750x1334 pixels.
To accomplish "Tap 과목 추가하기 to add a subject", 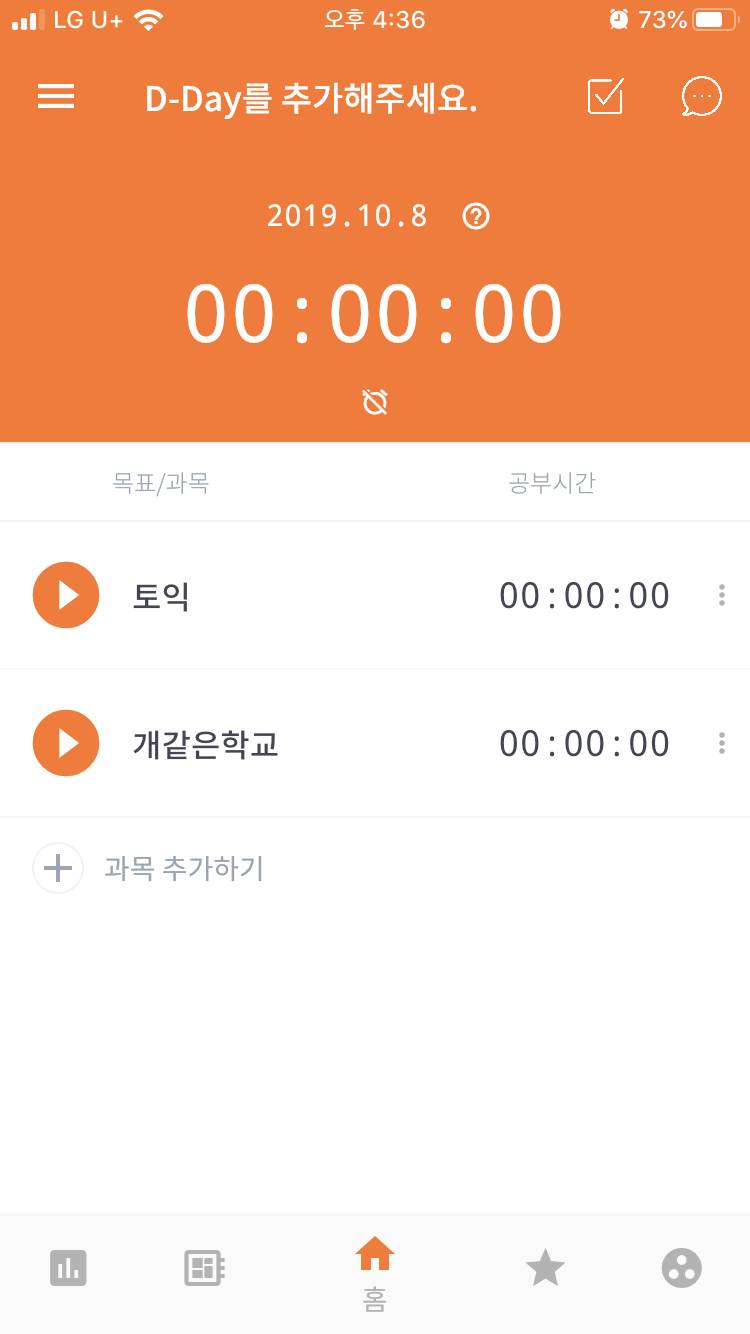I will tap(185, 868).
